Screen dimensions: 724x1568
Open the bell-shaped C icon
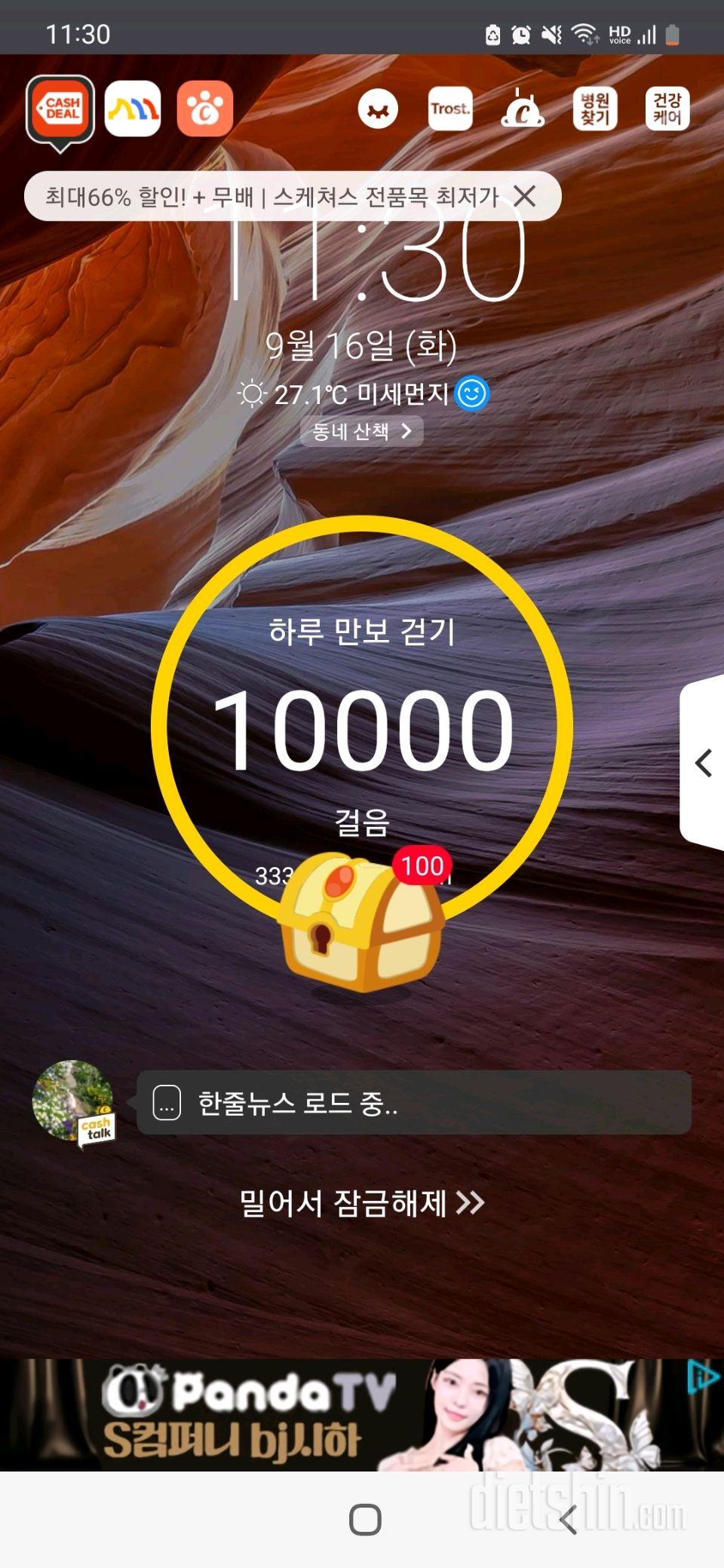coord(523,109)
